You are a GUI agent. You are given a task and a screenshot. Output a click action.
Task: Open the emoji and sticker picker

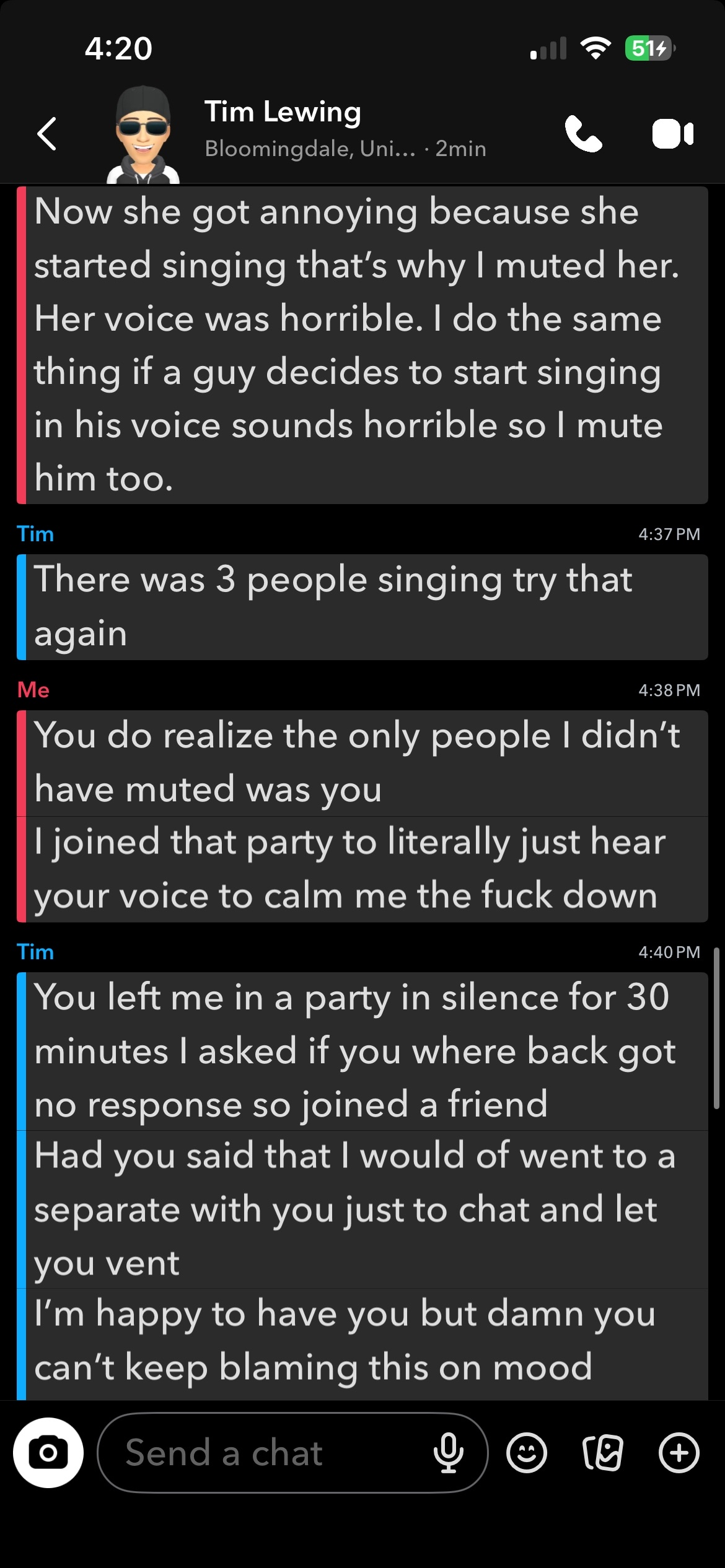[x=527, y=1453]
